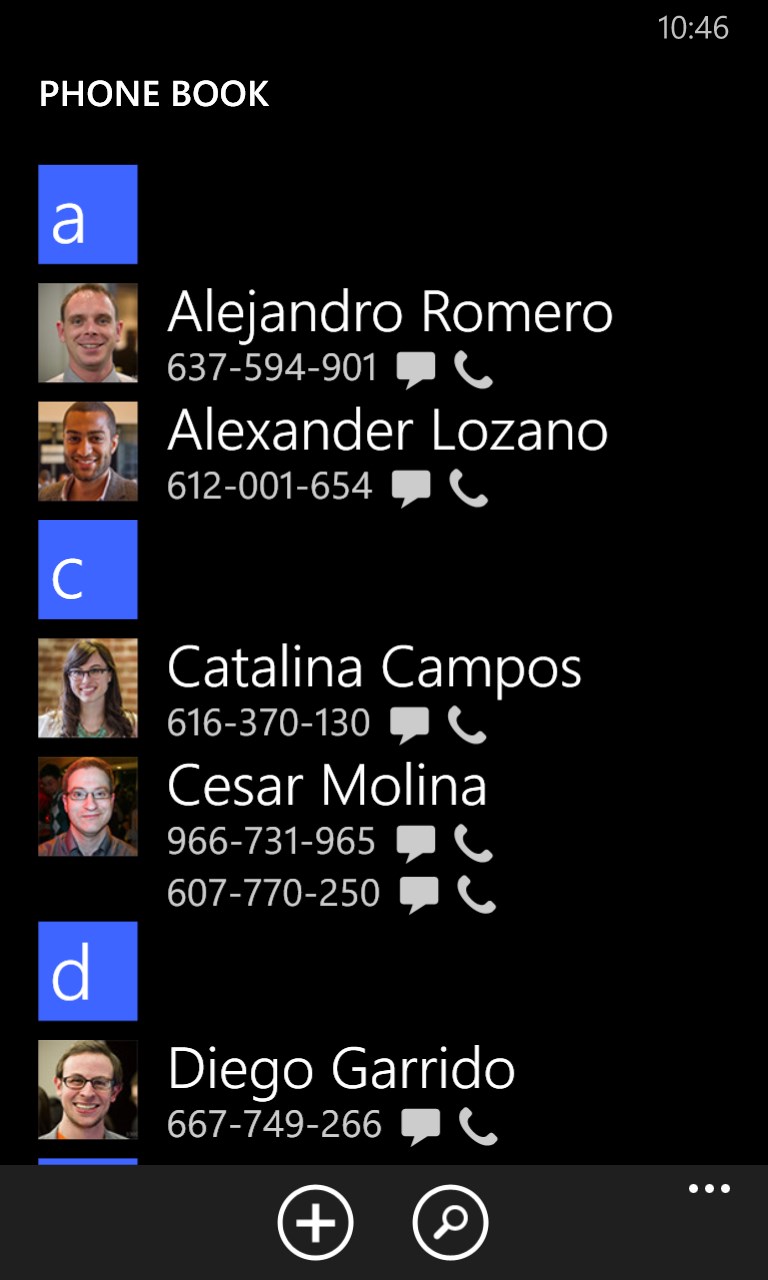Text Catalina Campos at 616-370-130
Screen dimensions: 768x1280
pyautogui.click(x=409, y=724)
